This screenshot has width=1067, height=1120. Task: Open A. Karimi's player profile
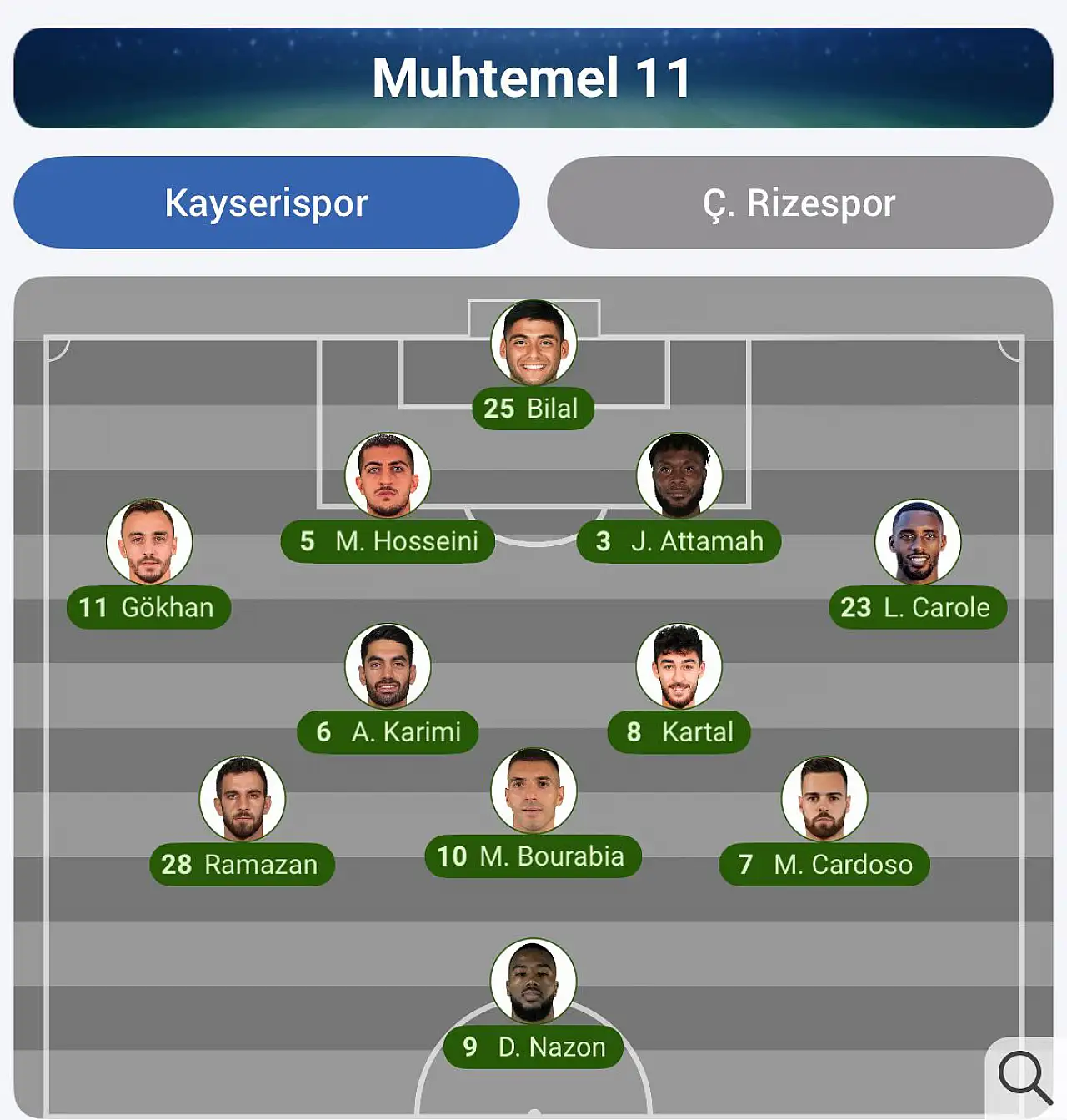tap(388, 667)
